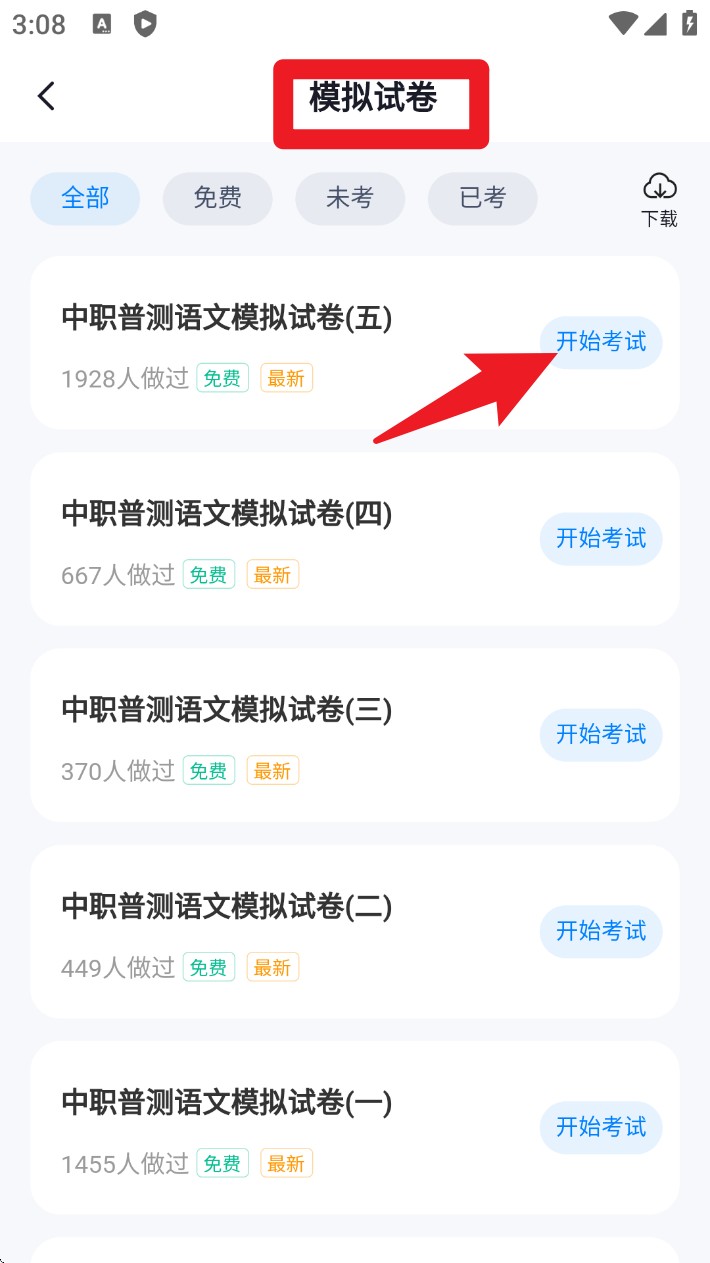Open the 下载 download icon
This screenshot has height=1263, width=710.
(659, 198)
